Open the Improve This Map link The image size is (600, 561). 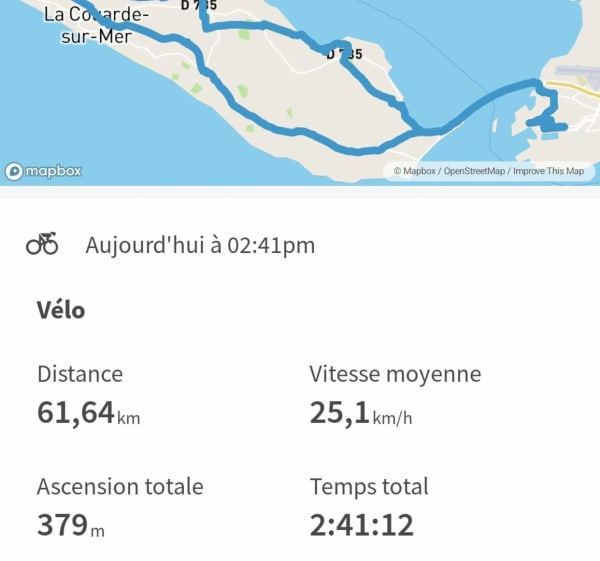pos(548,171)
